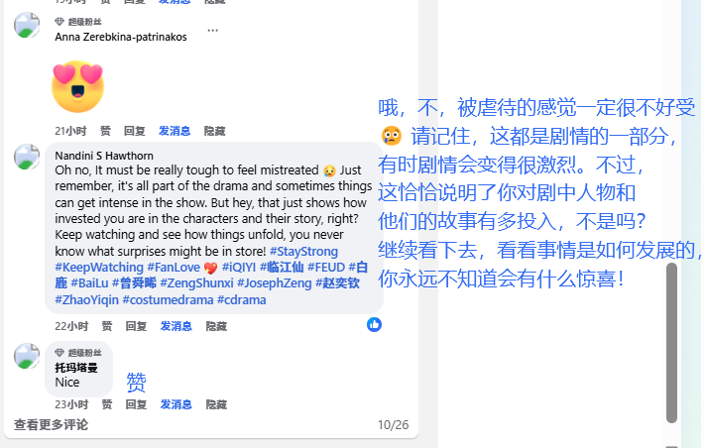Tap Nandini S Hawthorn's avatar picture

click(x=27, y=157)
